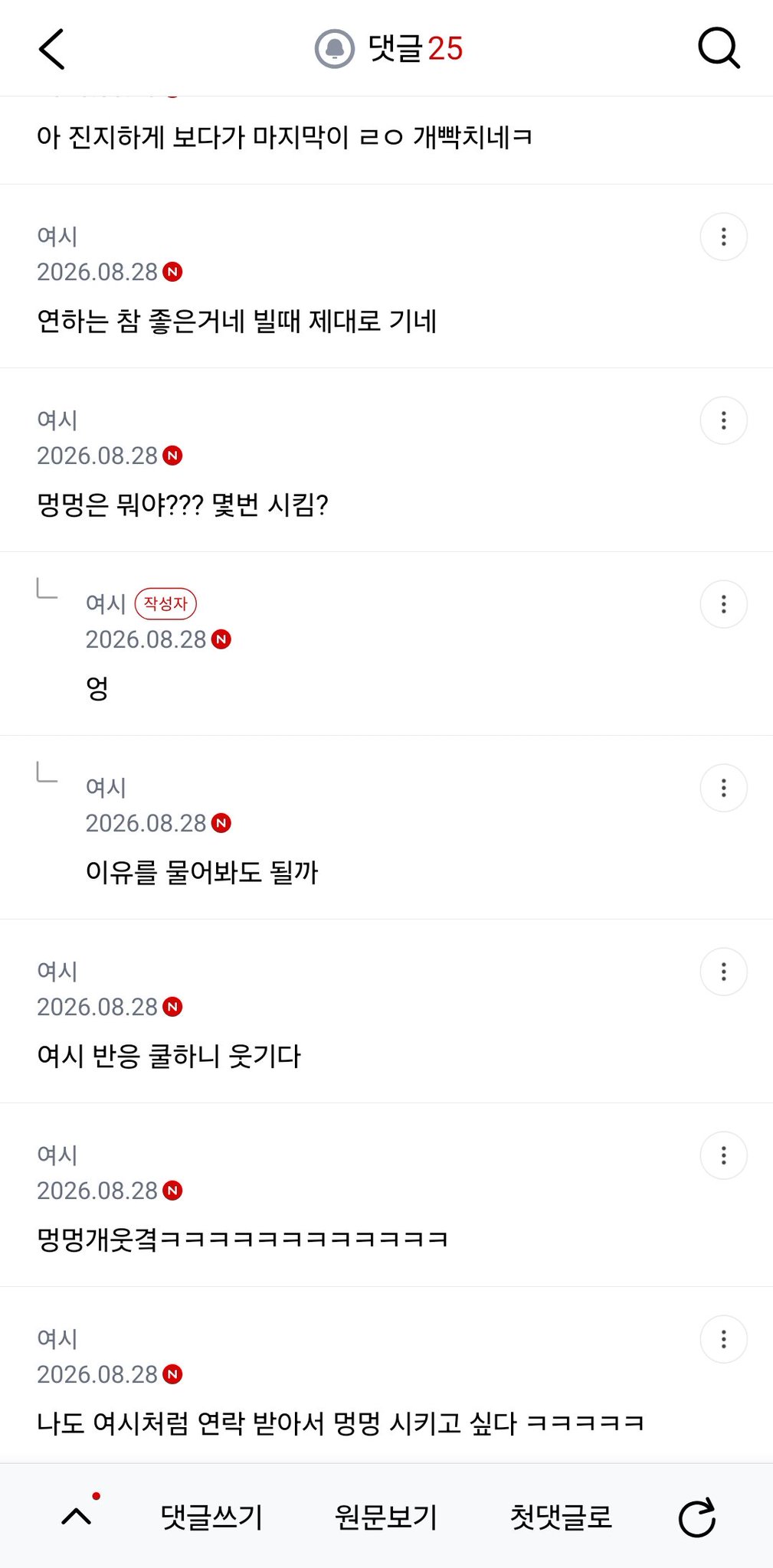Jump to first comment via 첫댓글로
This screenshot has width=773, height=1568.
pos(561,1517)
